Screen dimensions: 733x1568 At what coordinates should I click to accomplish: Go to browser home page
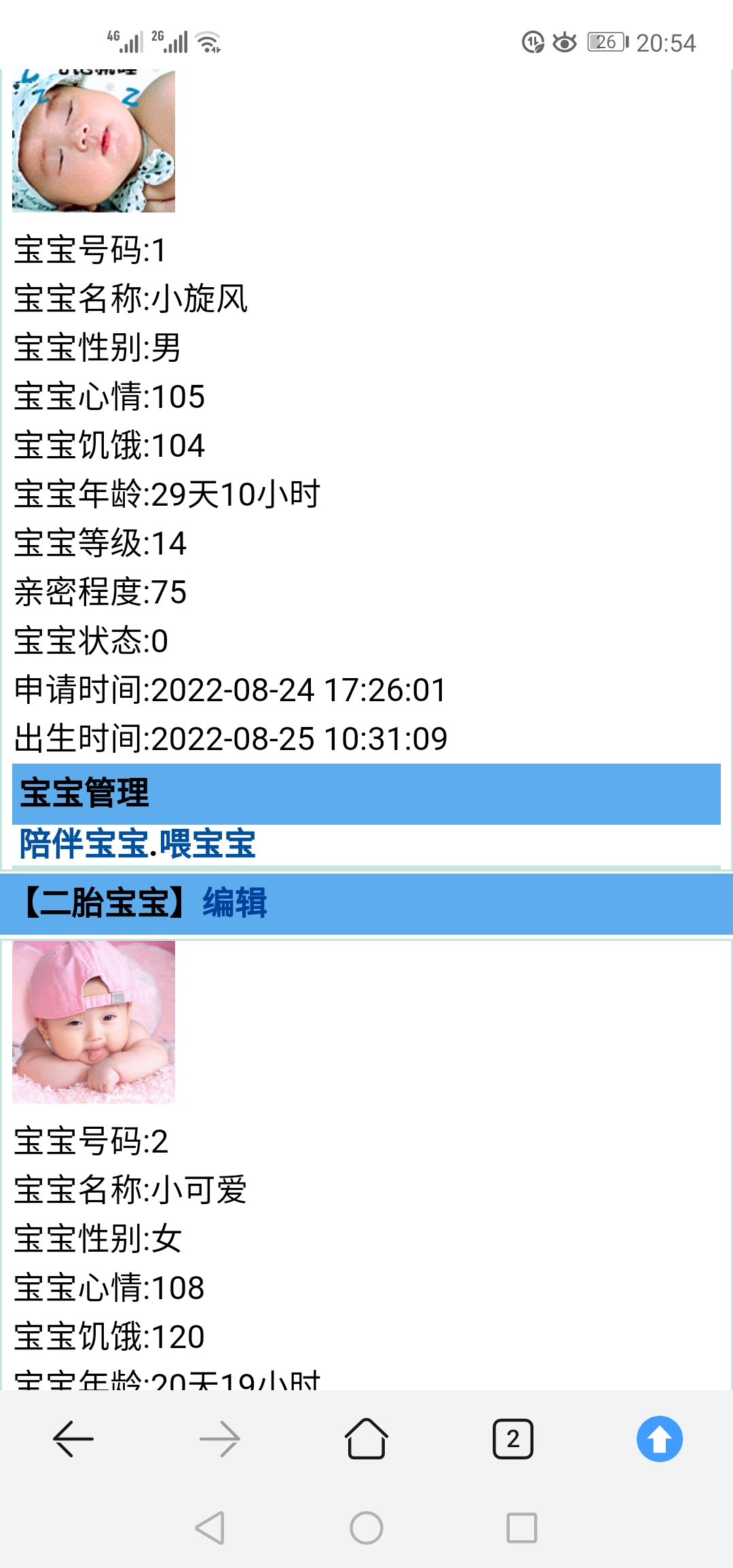(366, 1438)
